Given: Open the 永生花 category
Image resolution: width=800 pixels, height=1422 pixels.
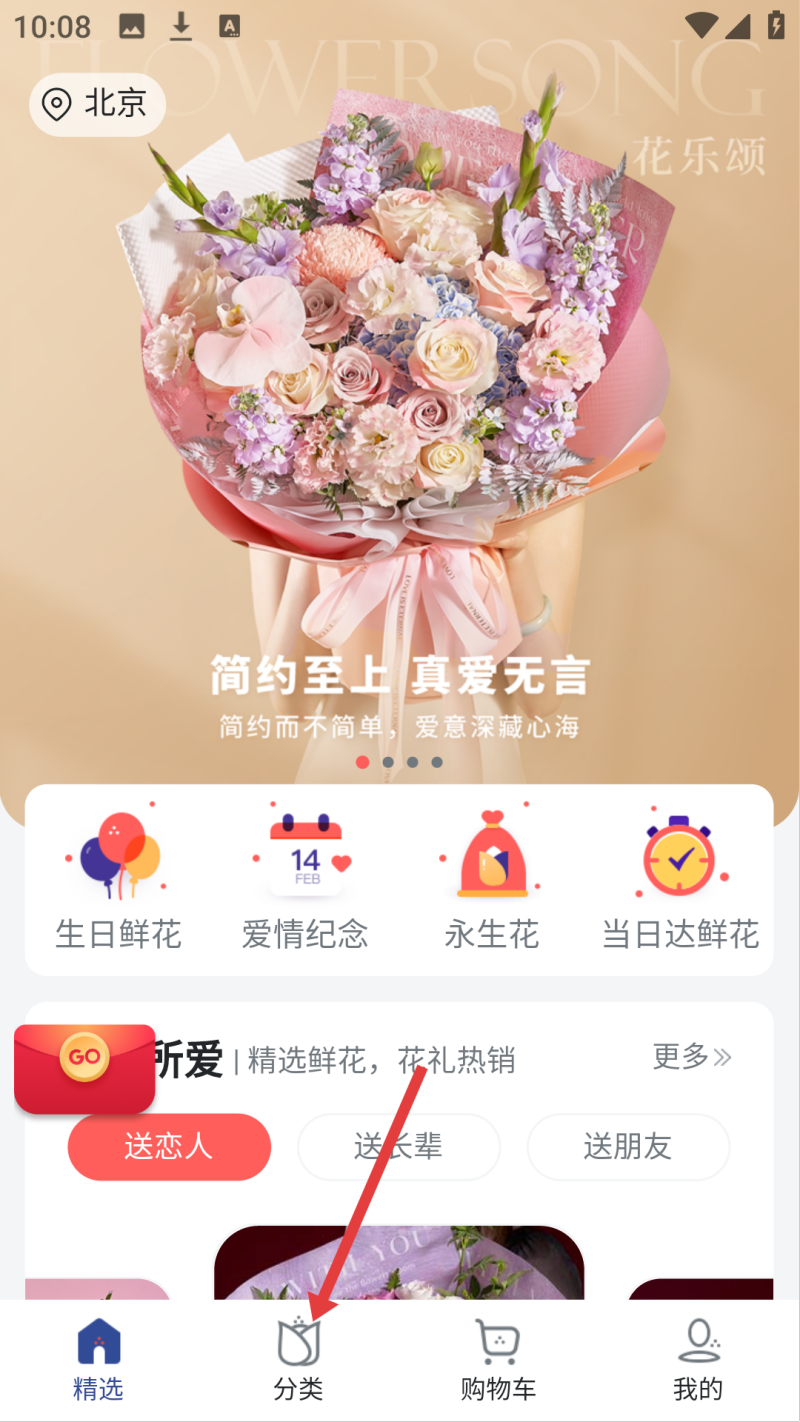Looking at the screenshot, I should [492, 877].
